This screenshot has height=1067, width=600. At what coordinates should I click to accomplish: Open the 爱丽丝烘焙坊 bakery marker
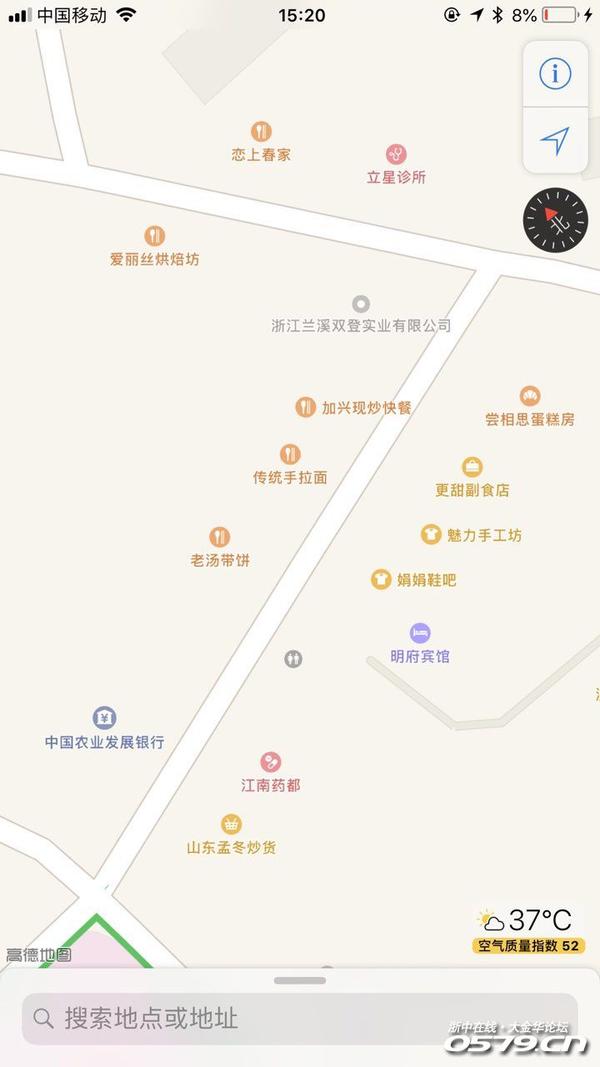(154, 236)
